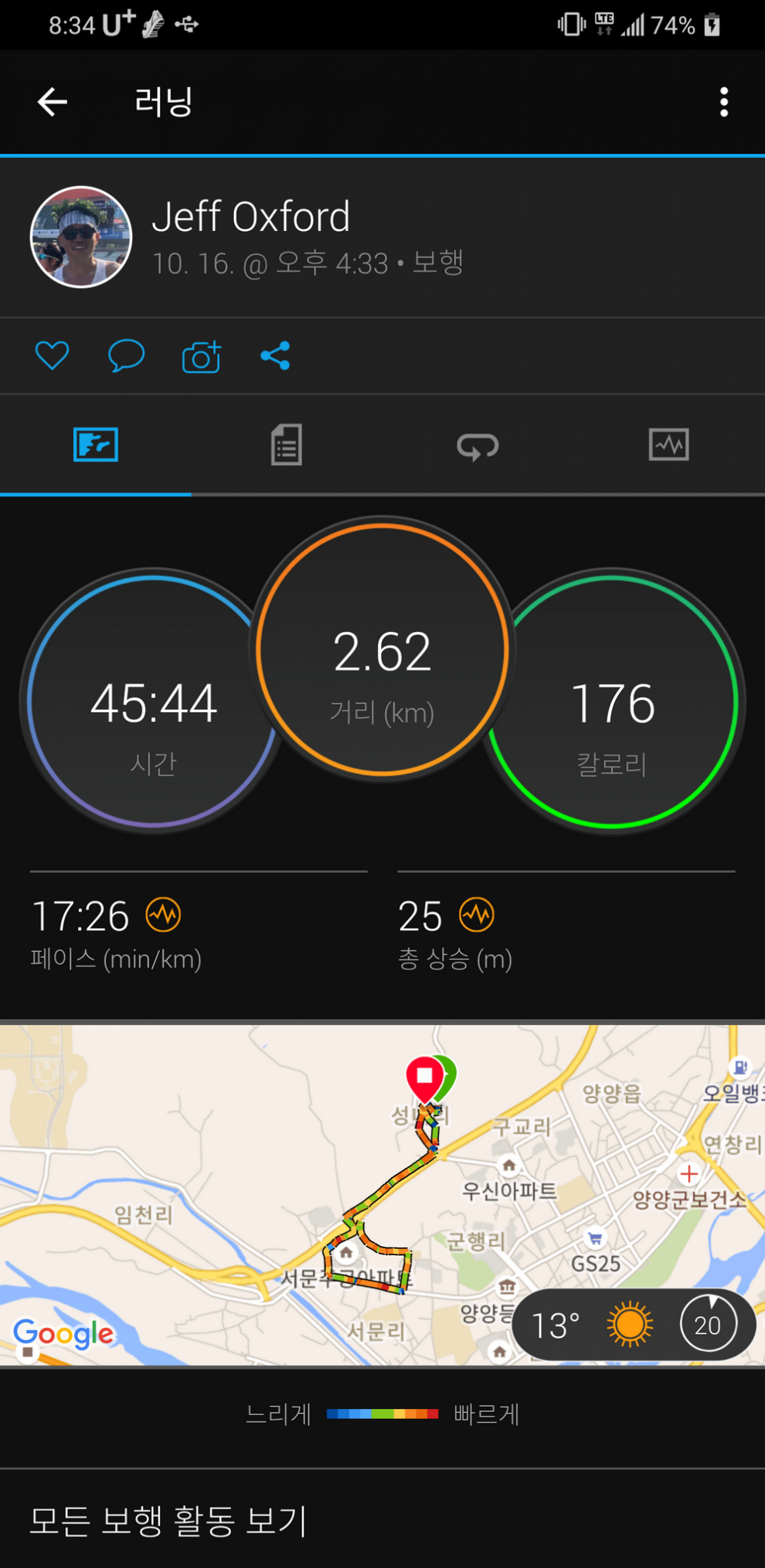This screenshot has height=1568, width=765.
Task: Go back from the 러닝 activity screen
Action: 53,102
